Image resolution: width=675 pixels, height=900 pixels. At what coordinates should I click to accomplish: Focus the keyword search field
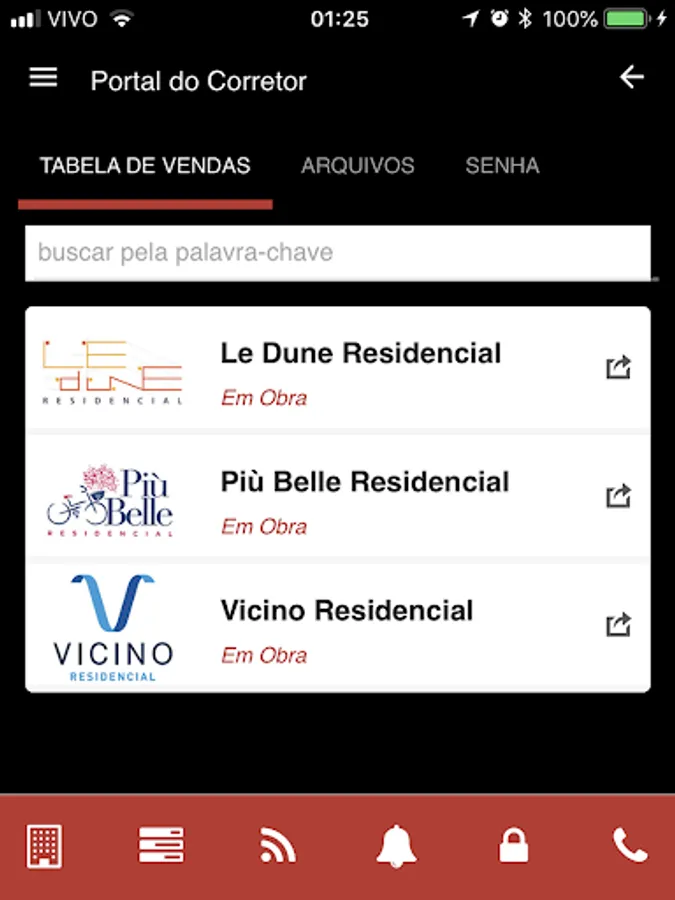(x=338, y=253)
